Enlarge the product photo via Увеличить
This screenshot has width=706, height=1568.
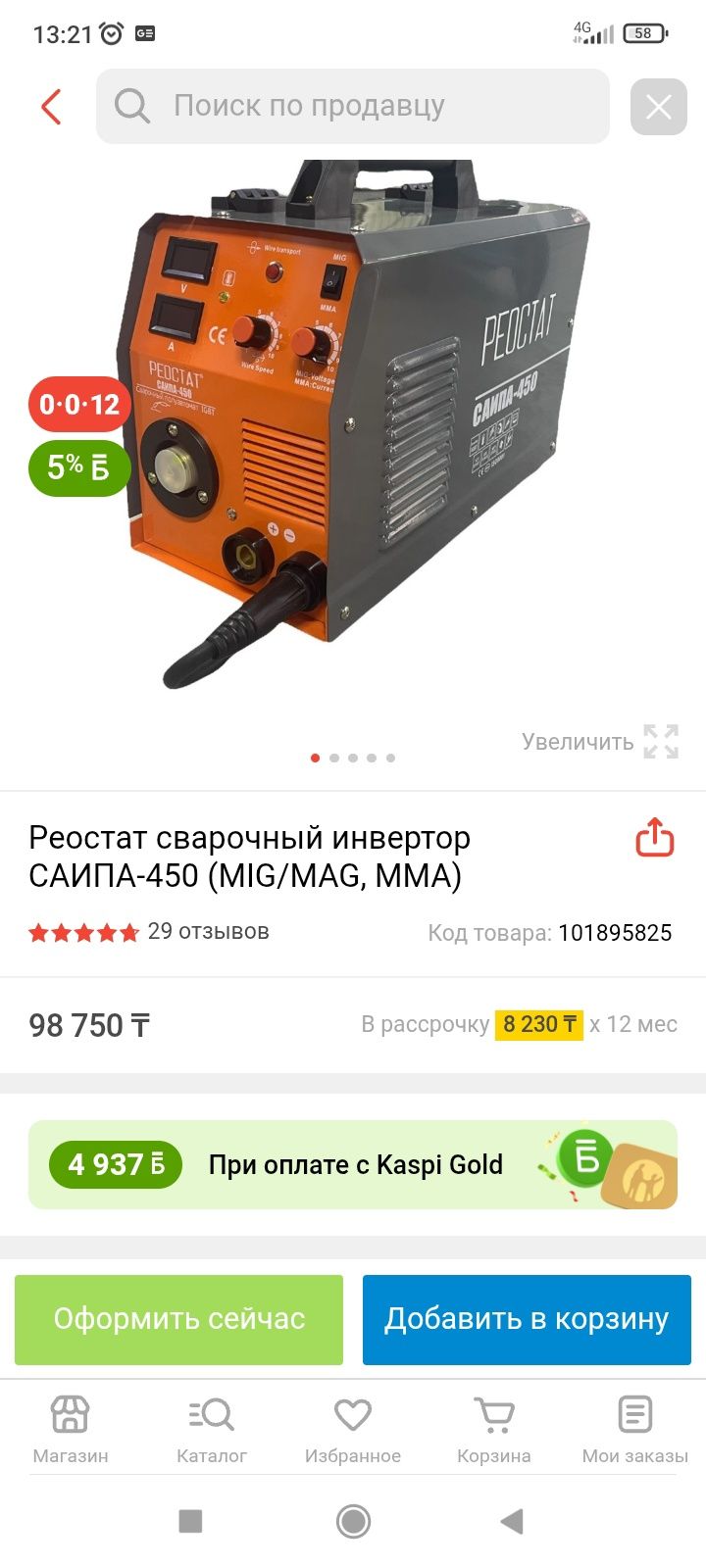tap(600, 742)
